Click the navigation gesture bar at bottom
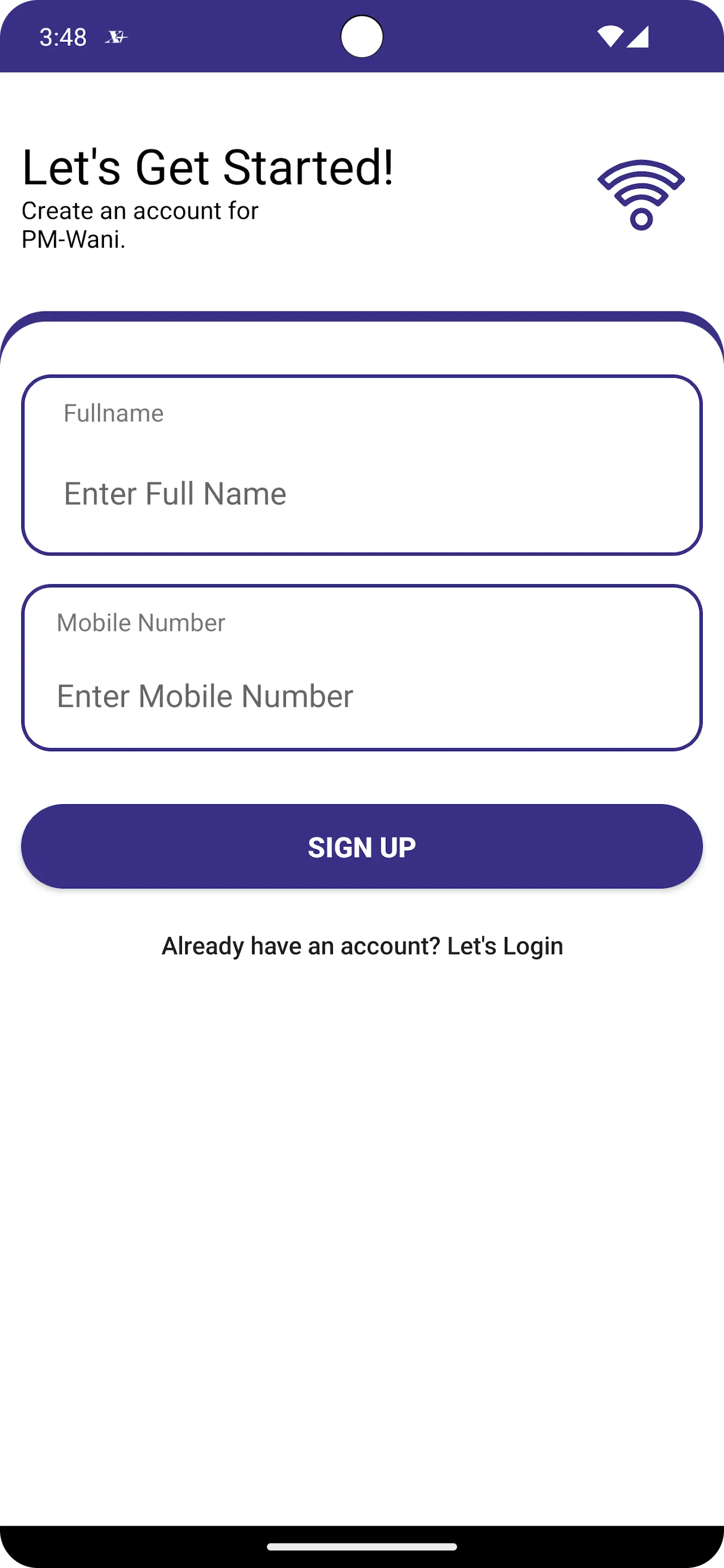Image resolution: width=724 pixels, height=1568 pixels. click(362, 1547)
